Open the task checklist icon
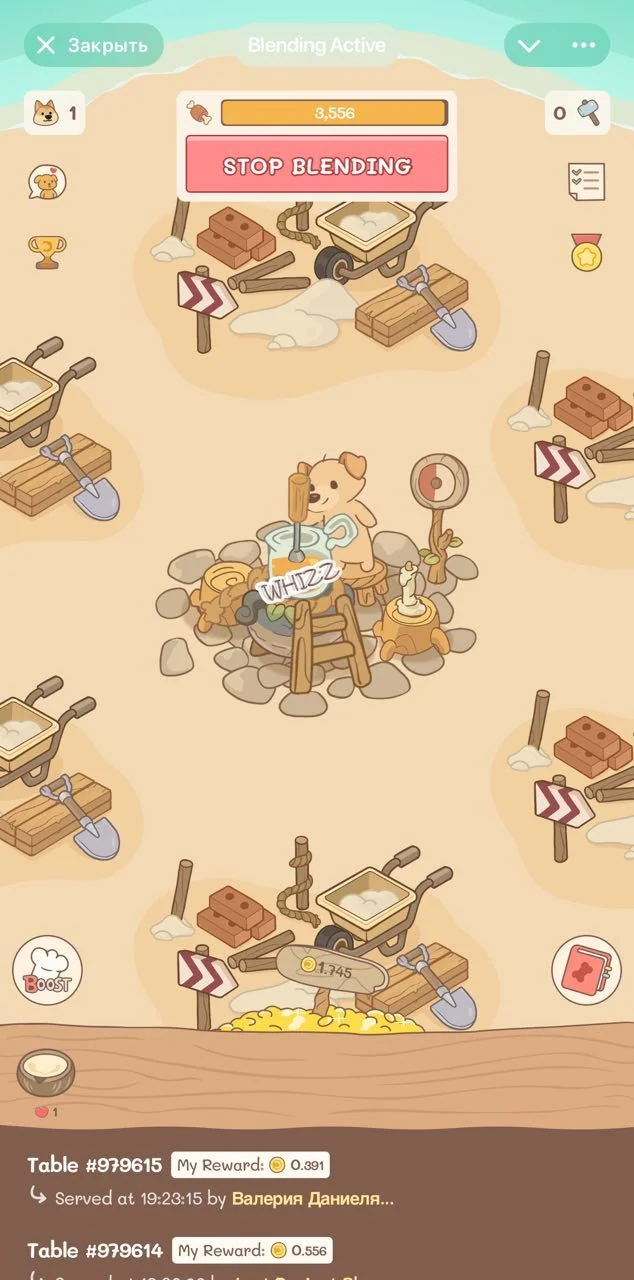Screen dimensions: 634x1280 pyautogui.click(x=587, y=182)
